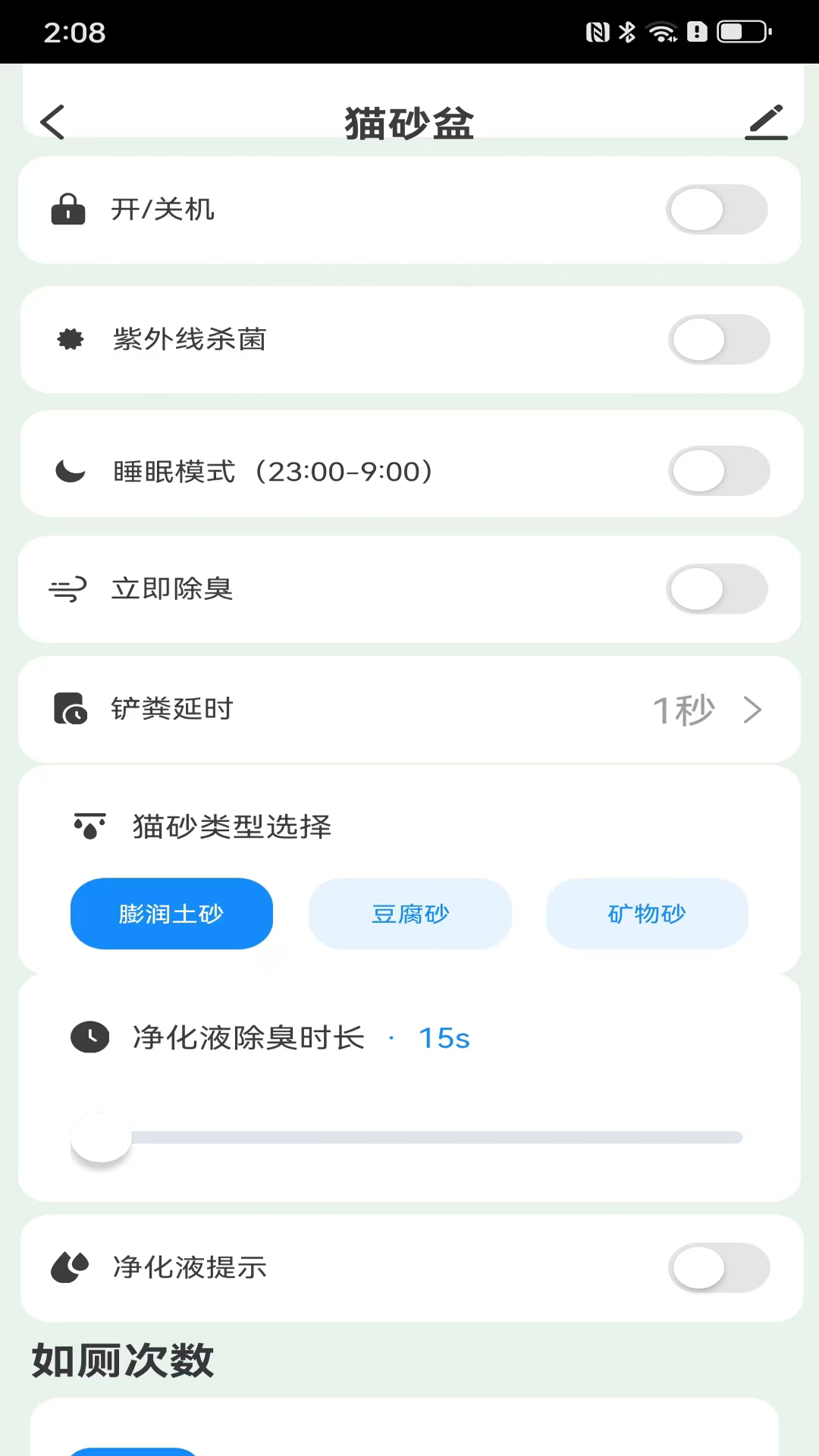The width and height of the screenshot is (819, 1456).
Task: Click the shovel delay icon beside 铲粪延时
Action: 70,709
